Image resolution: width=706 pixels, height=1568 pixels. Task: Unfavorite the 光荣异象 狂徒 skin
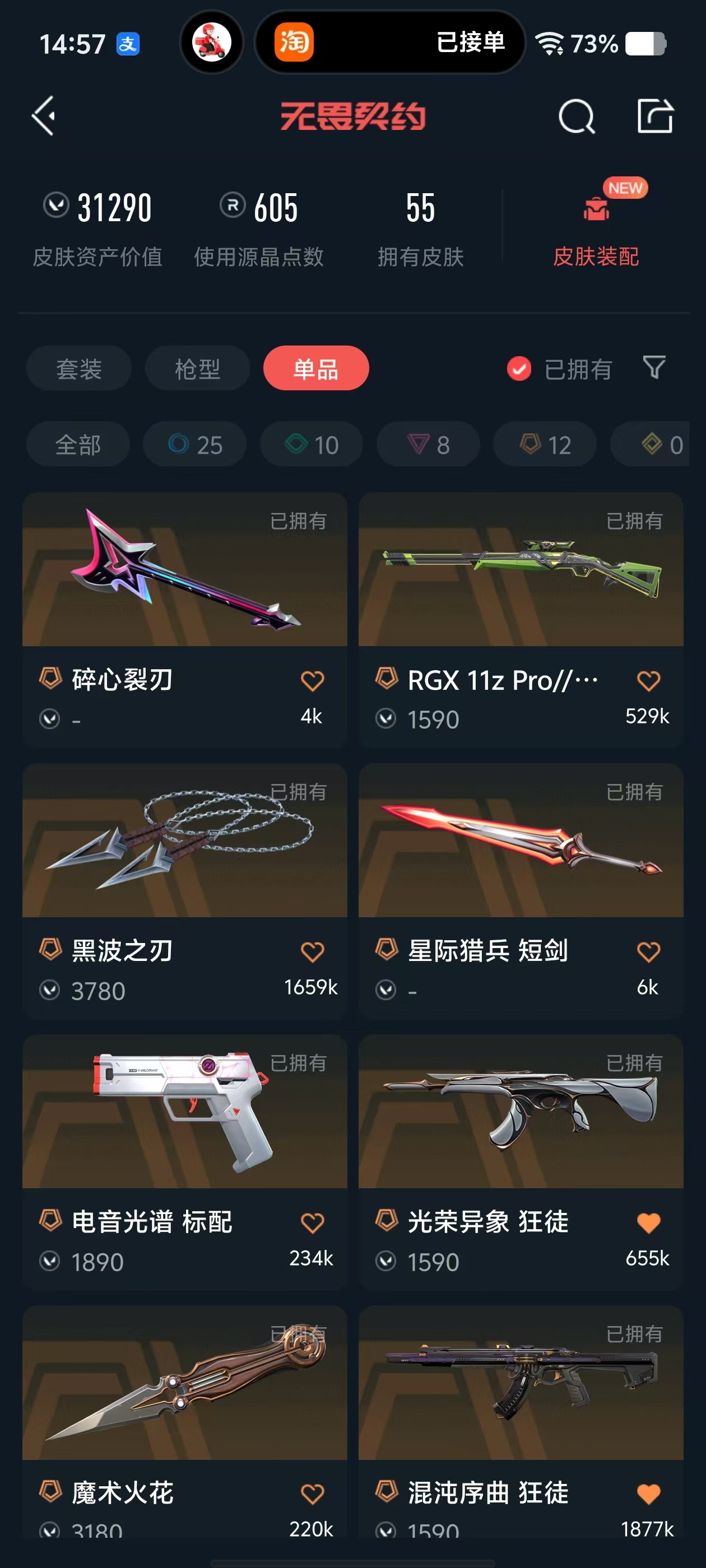point(648,1222)
